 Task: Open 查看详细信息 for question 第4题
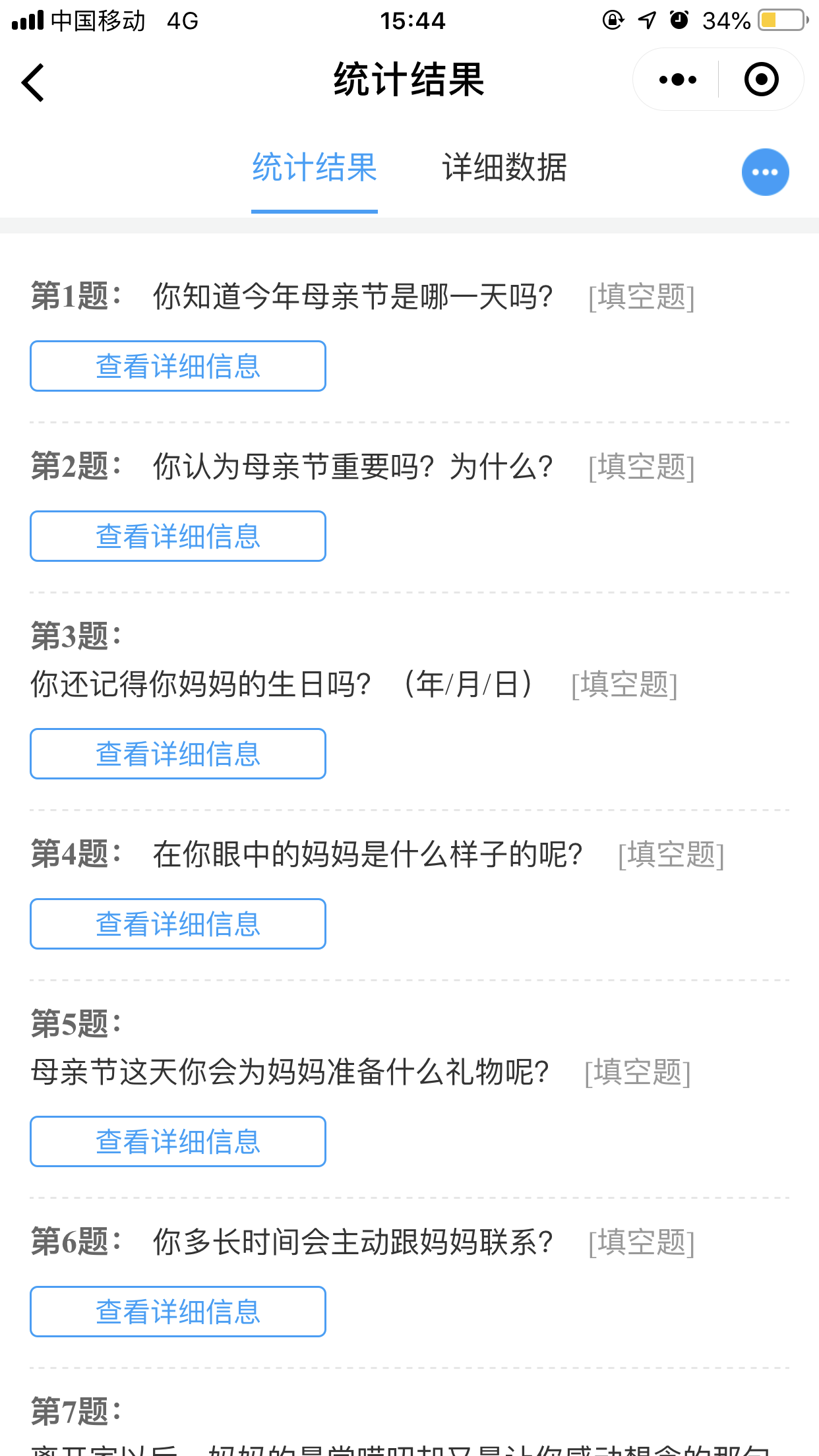click(178, 924)
